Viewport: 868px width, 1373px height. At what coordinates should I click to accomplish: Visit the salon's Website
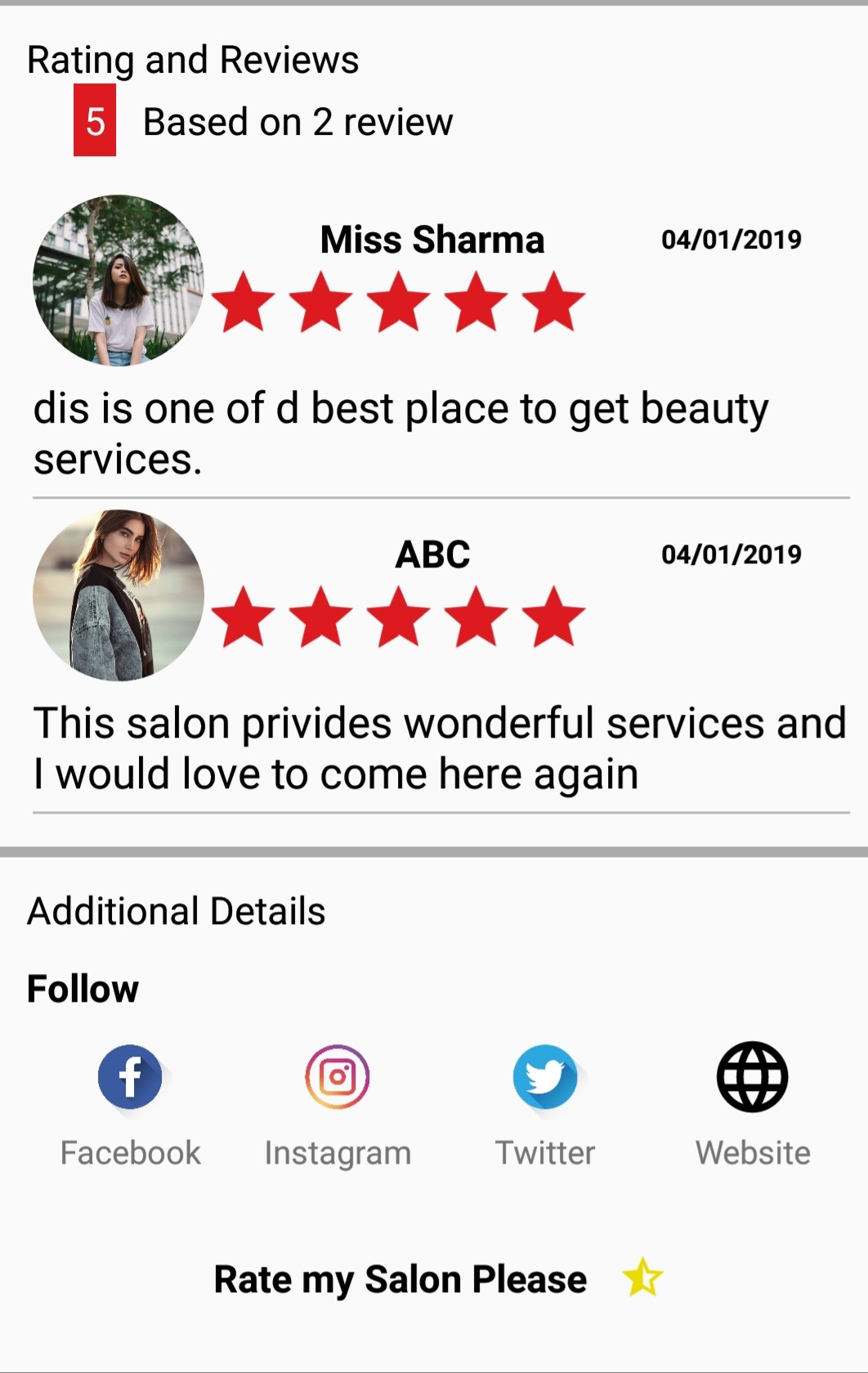752,1078
